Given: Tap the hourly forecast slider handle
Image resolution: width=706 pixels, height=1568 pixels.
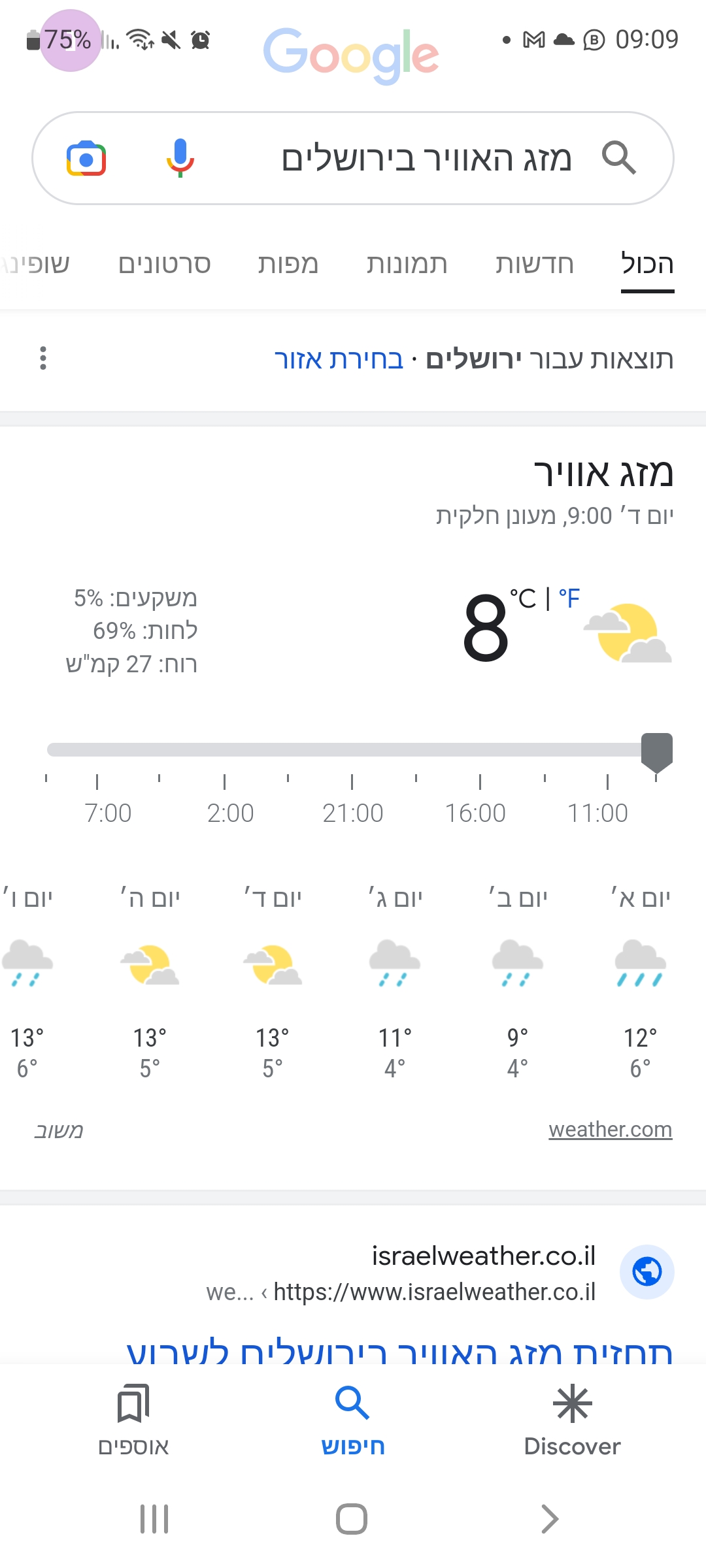Looking at the screenshot, I should [656, 751].
